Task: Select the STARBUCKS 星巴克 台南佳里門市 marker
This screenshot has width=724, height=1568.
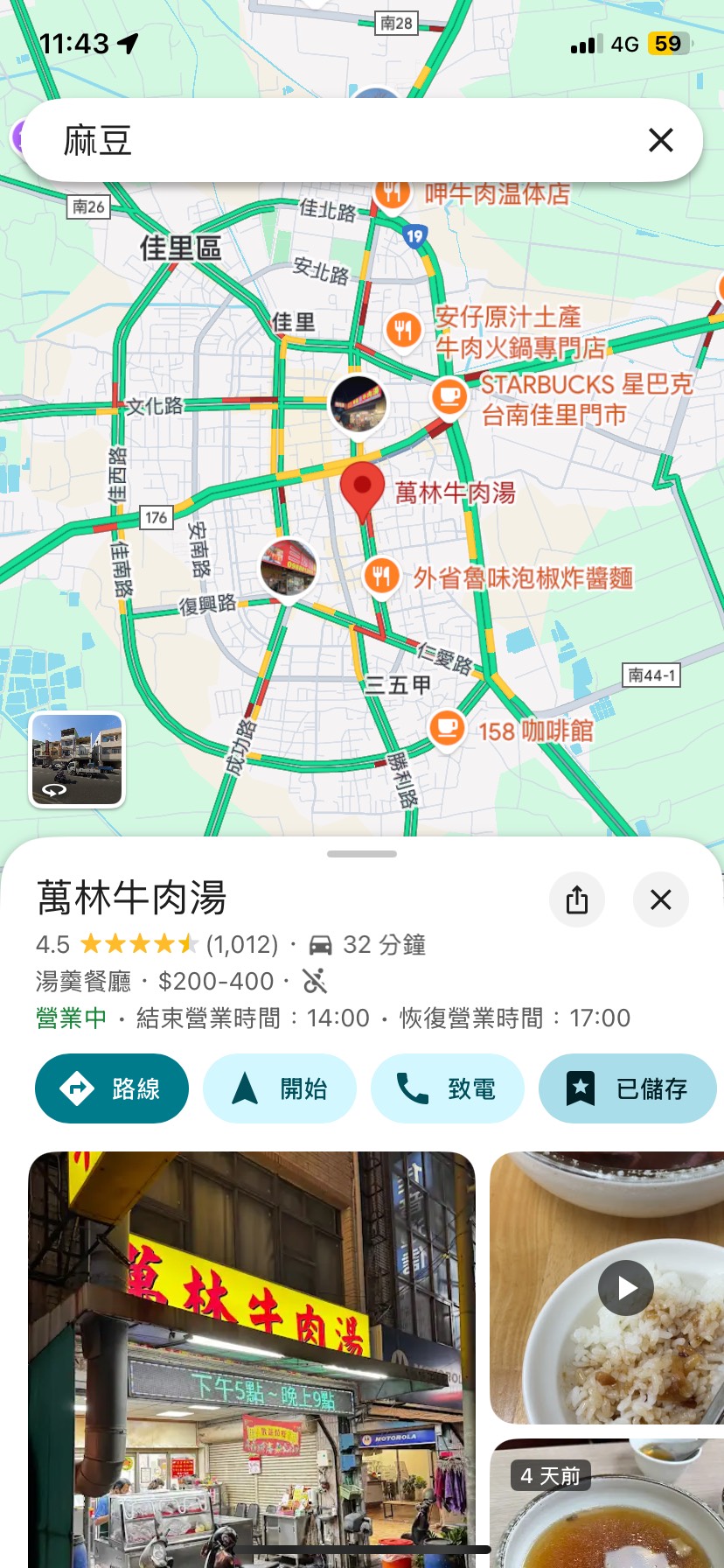Action: pos(449,397)
